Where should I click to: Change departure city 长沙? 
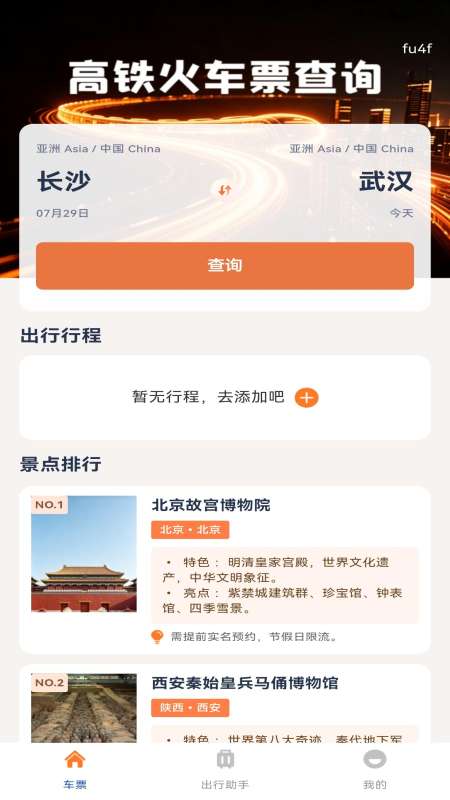(64, 182)
